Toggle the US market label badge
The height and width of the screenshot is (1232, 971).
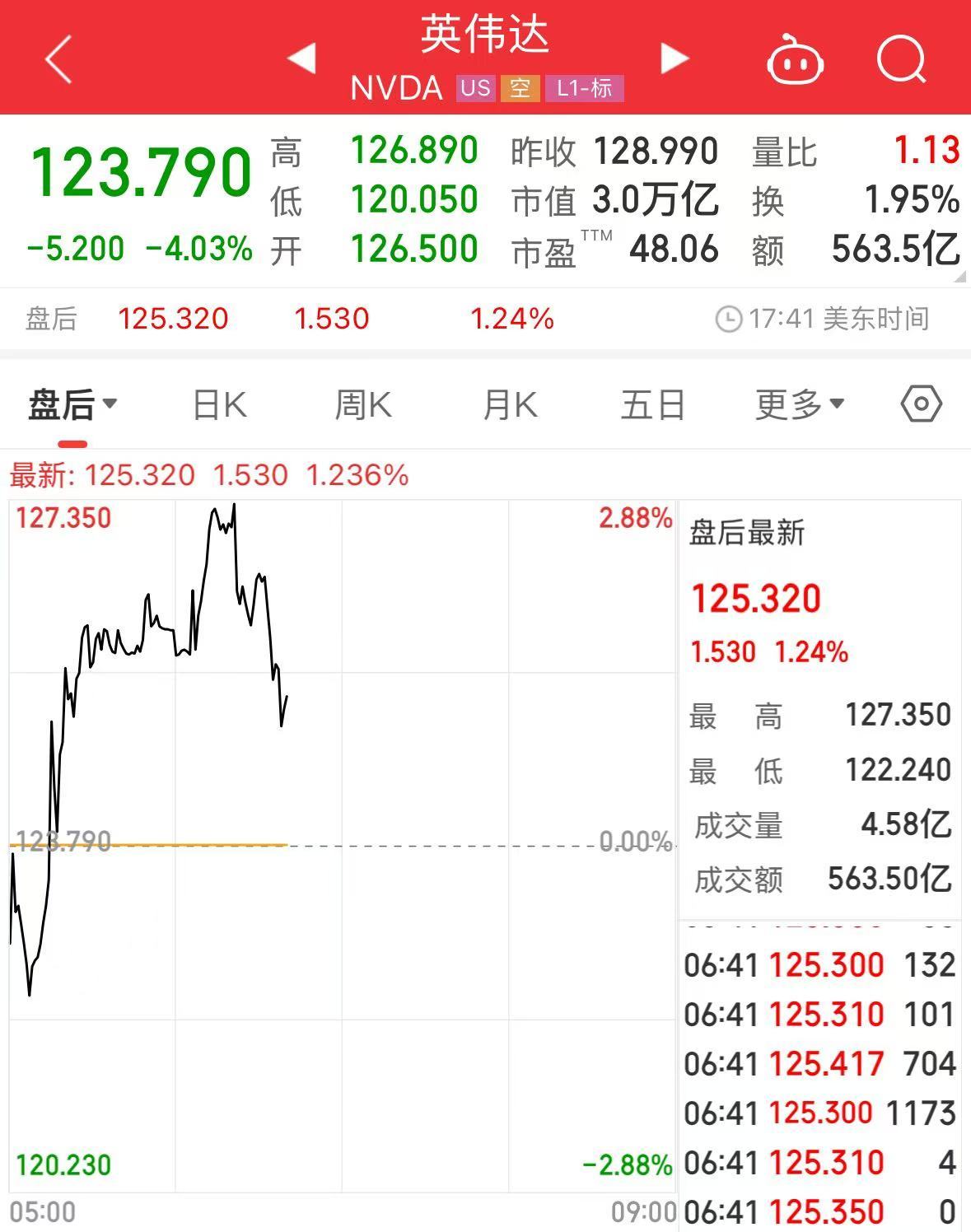pos(475,88)
